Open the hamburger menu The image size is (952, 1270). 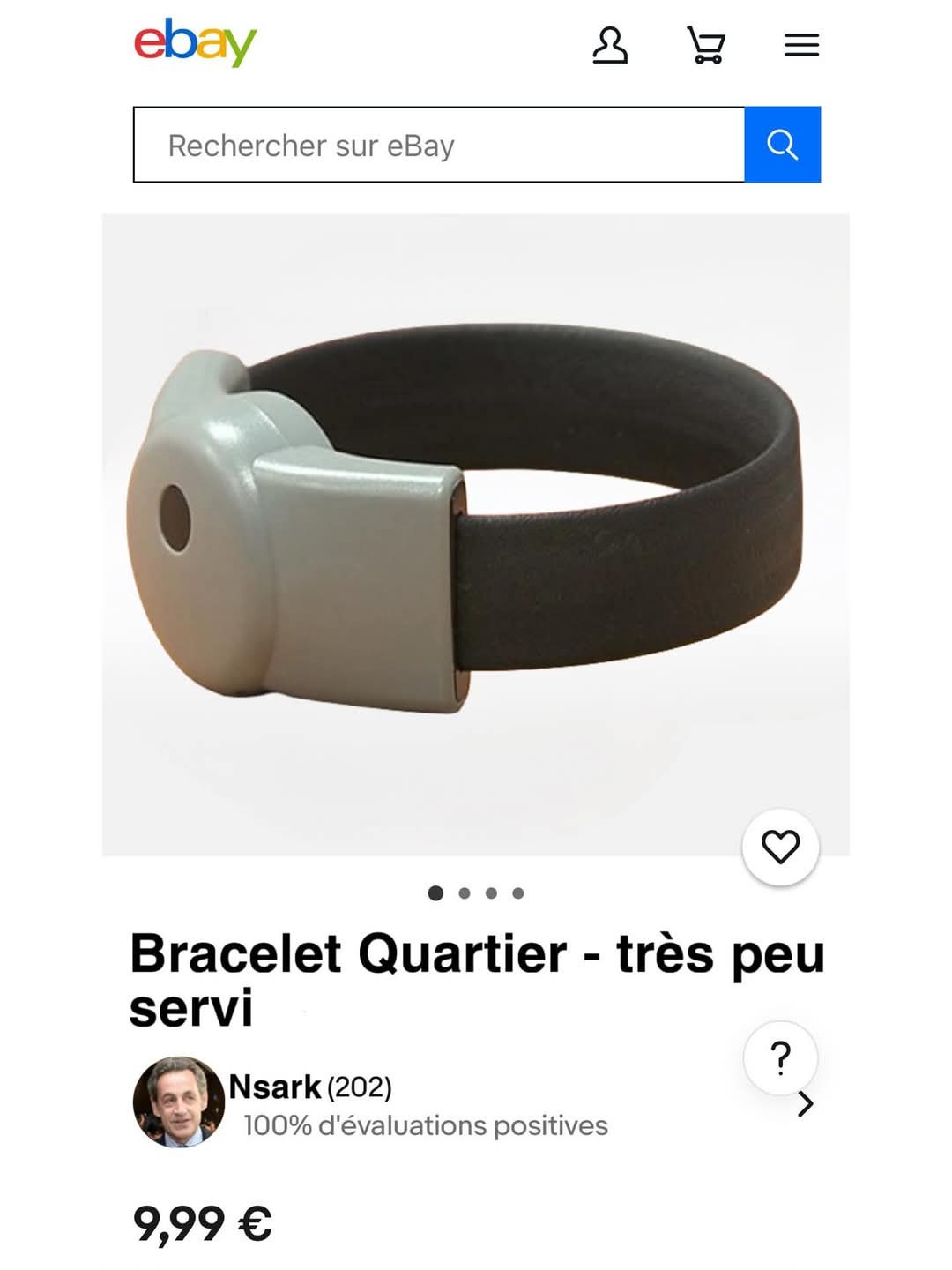click(x=801, y=45)
